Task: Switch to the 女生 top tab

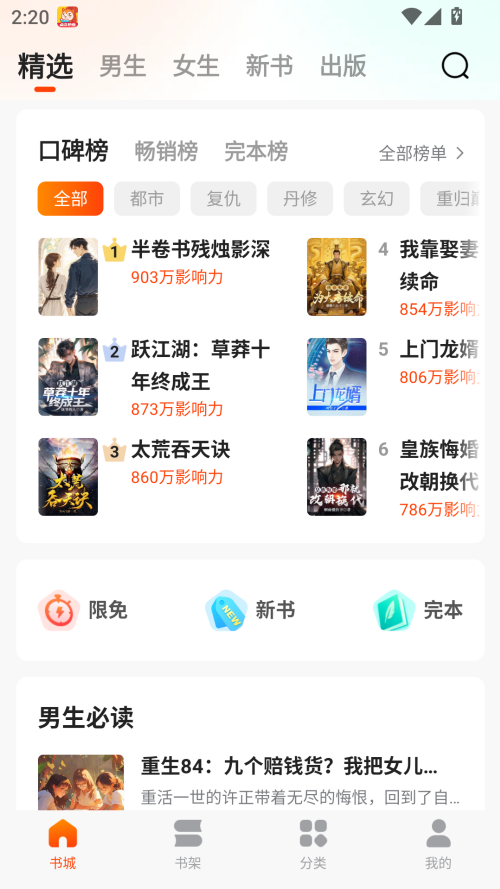Action: click(196, 66)
